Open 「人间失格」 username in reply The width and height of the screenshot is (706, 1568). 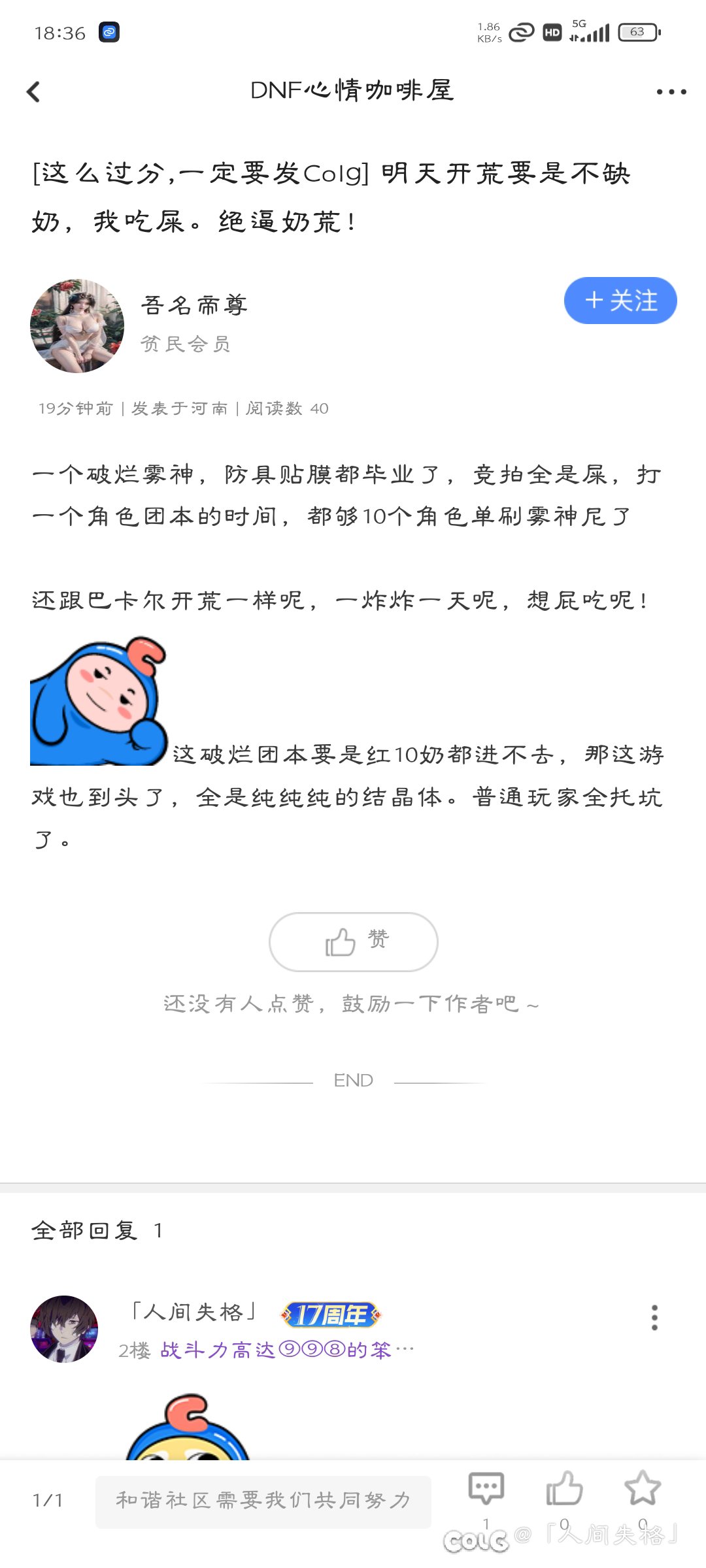(x=195, y=1312)
